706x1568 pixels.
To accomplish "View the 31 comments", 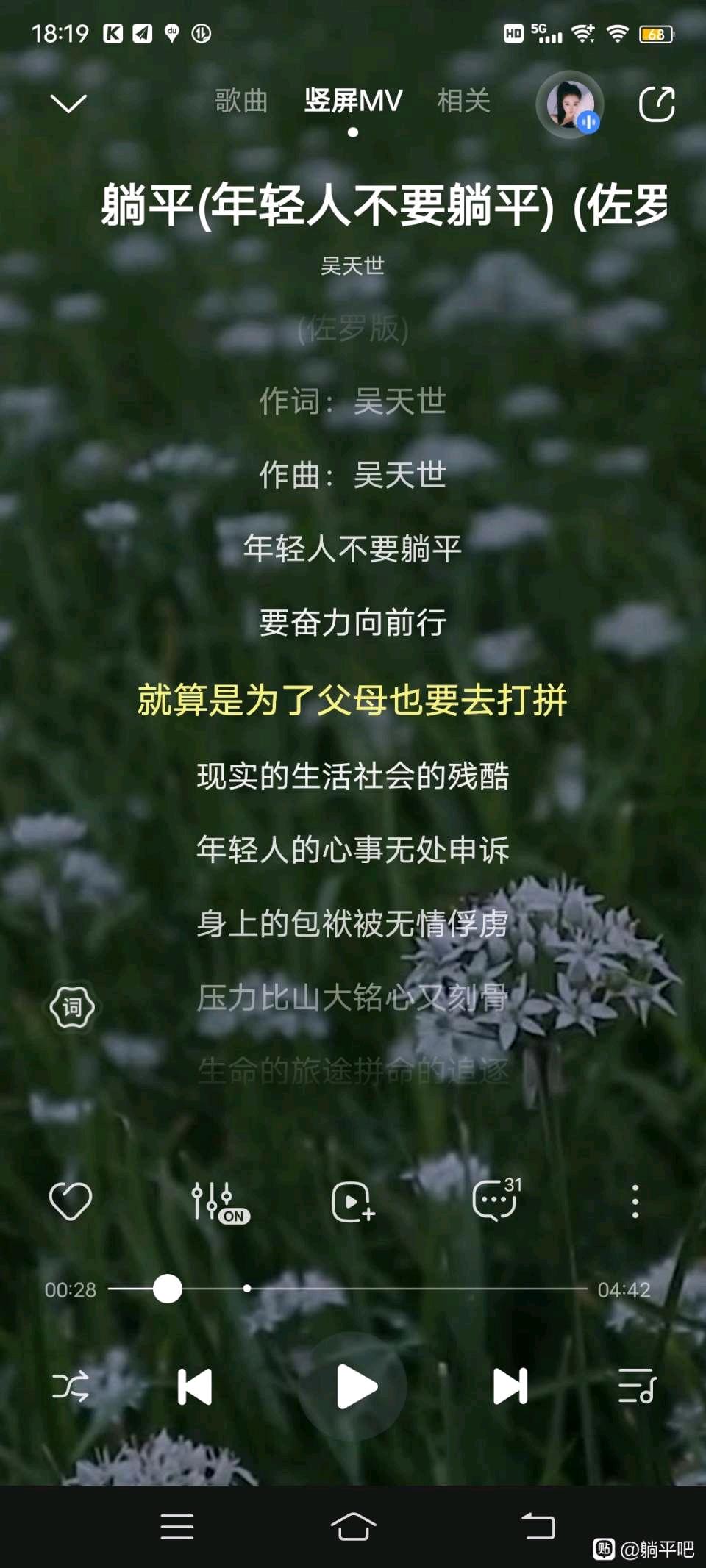I will click(x=495, y=1200).
